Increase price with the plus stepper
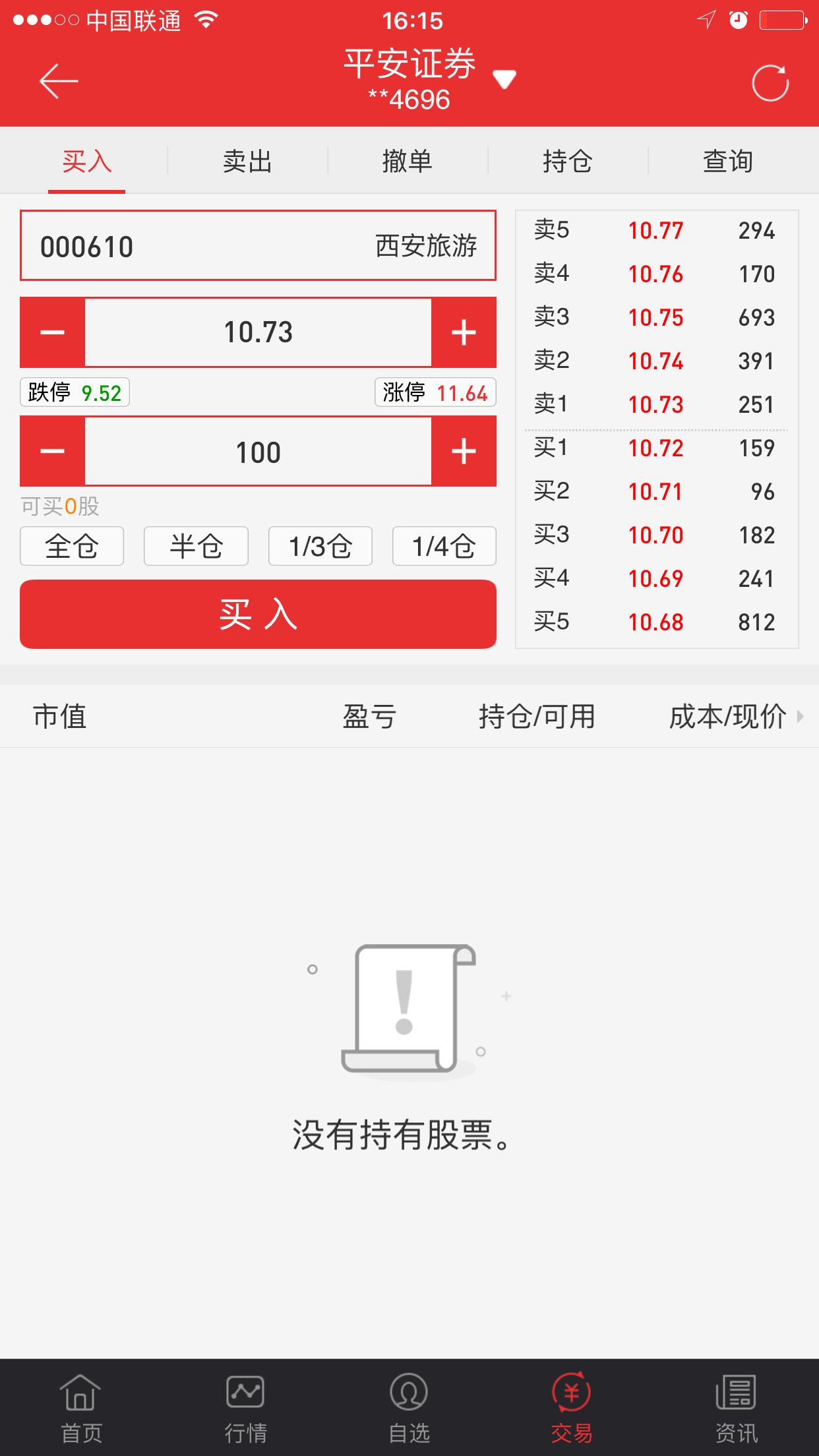This screenshot has height=1456, width=819. 464,333
